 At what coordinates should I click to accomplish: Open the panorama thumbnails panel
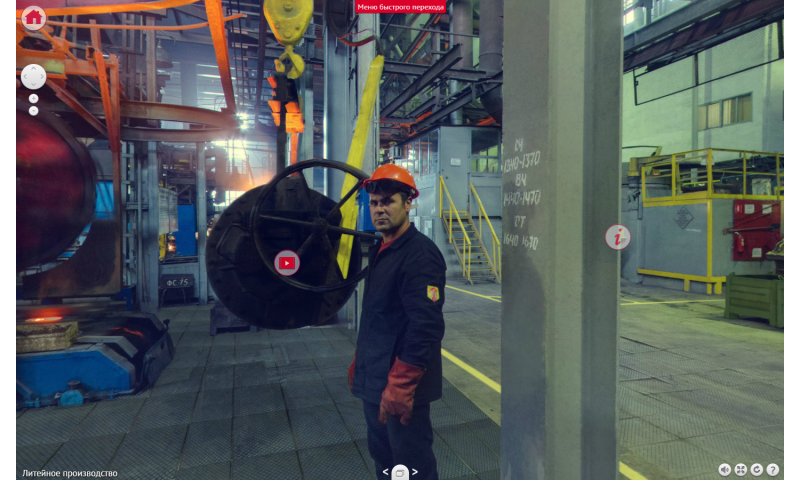click(400, 472)
